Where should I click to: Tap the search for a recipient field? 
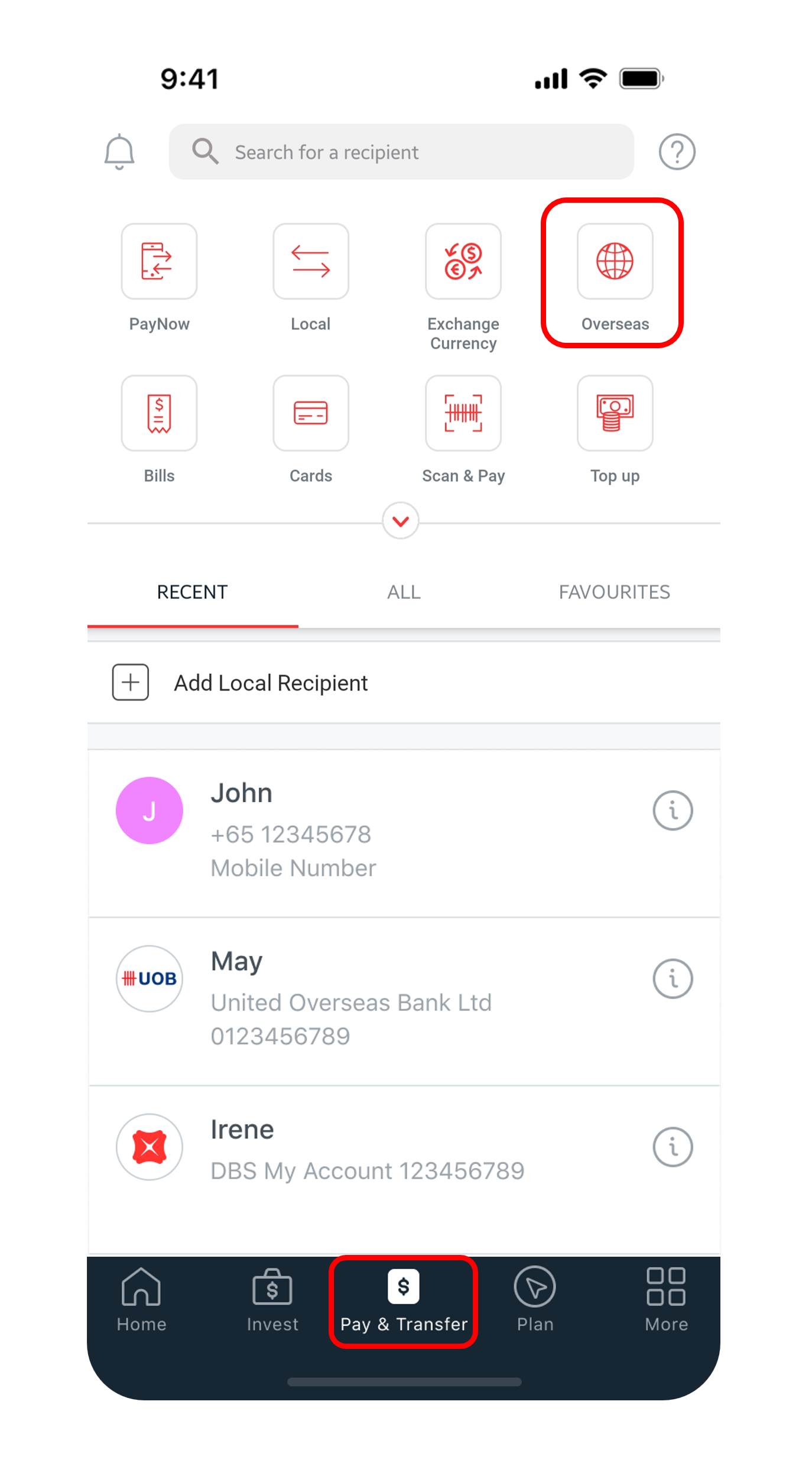click(401, 152)
